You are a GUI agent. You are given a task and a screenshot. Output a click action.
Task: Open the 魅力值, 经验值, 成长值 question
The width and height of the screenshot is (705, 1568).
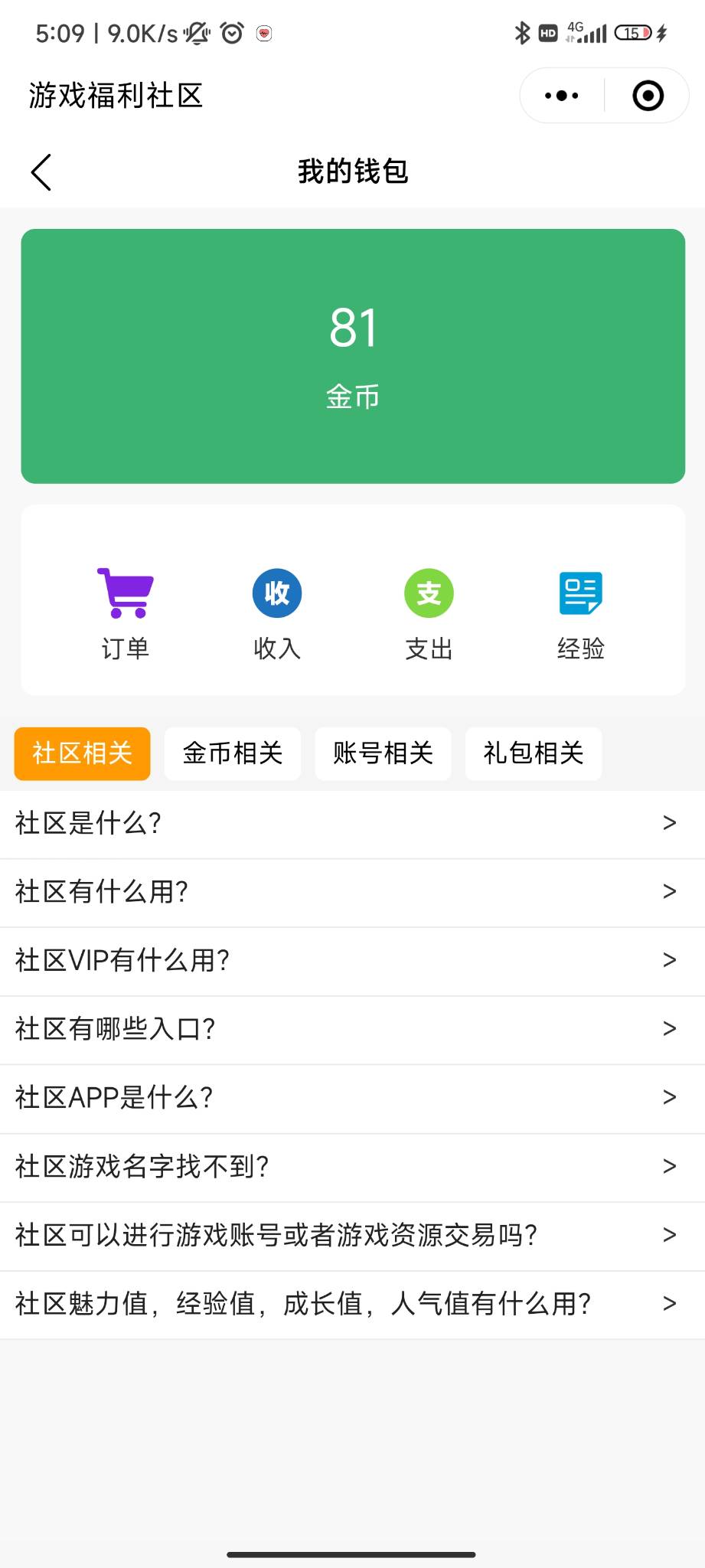click(352, 1304)
